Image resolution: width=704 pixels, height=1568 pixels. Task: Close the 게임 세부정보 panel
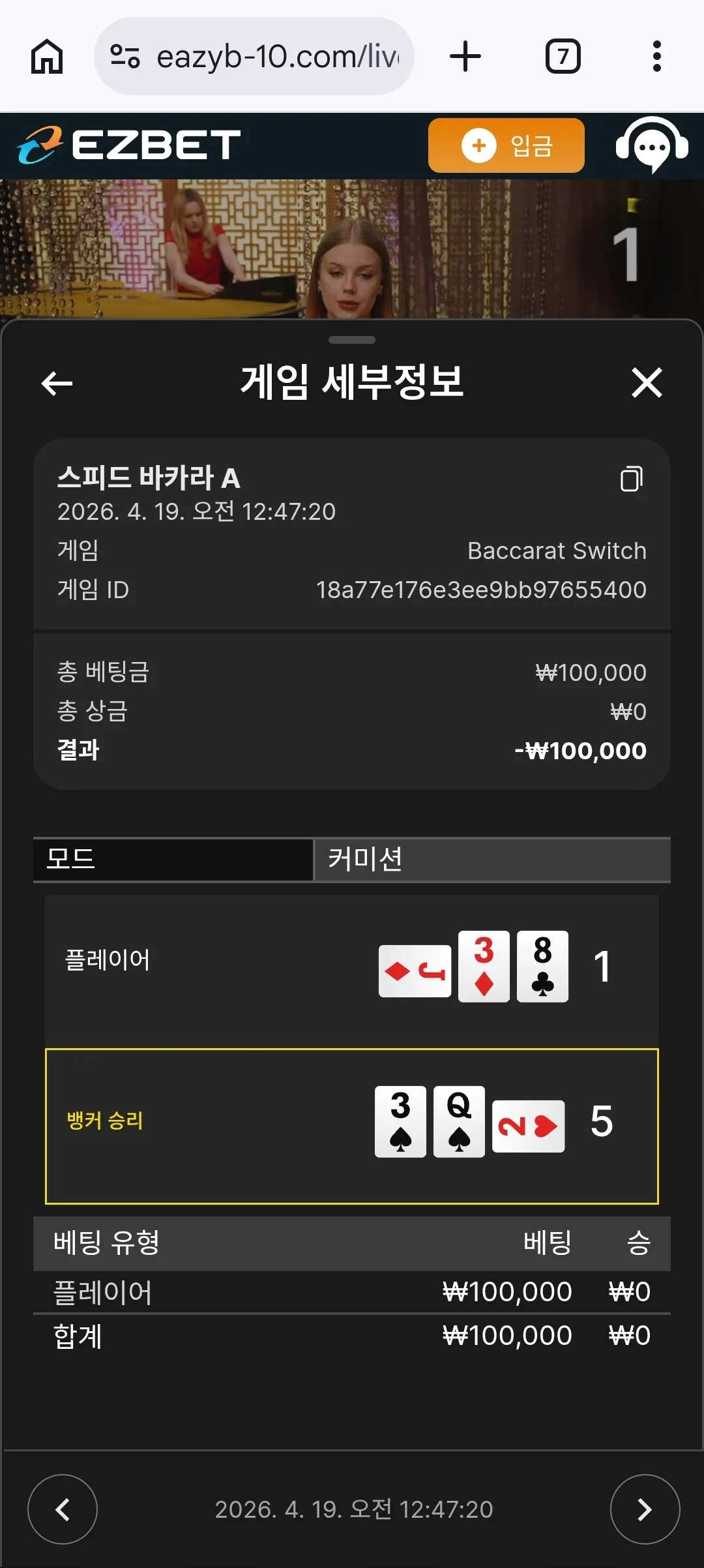point(647,382)
